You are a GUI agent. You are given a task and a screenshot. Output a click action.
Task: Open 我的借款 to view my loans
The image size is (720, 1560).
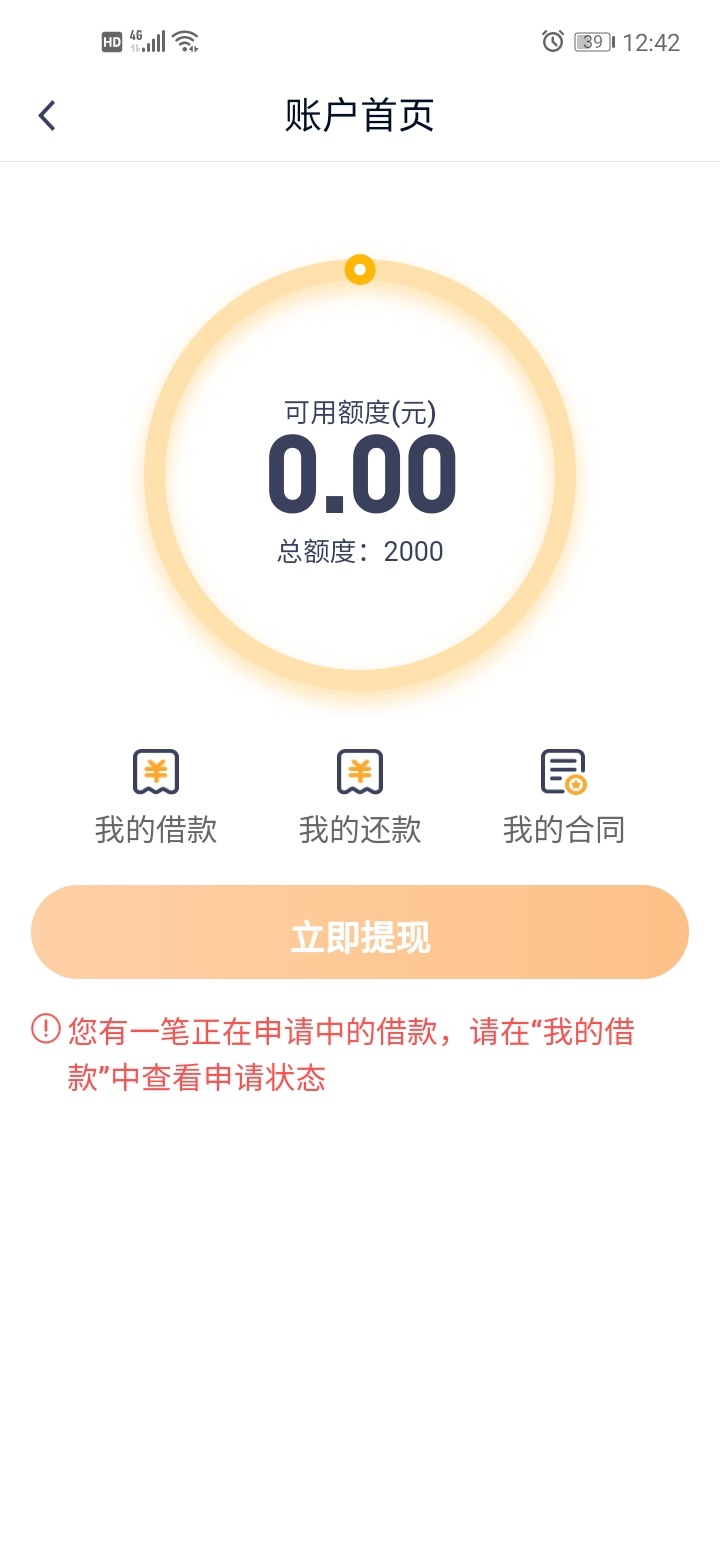coord(156,797)
